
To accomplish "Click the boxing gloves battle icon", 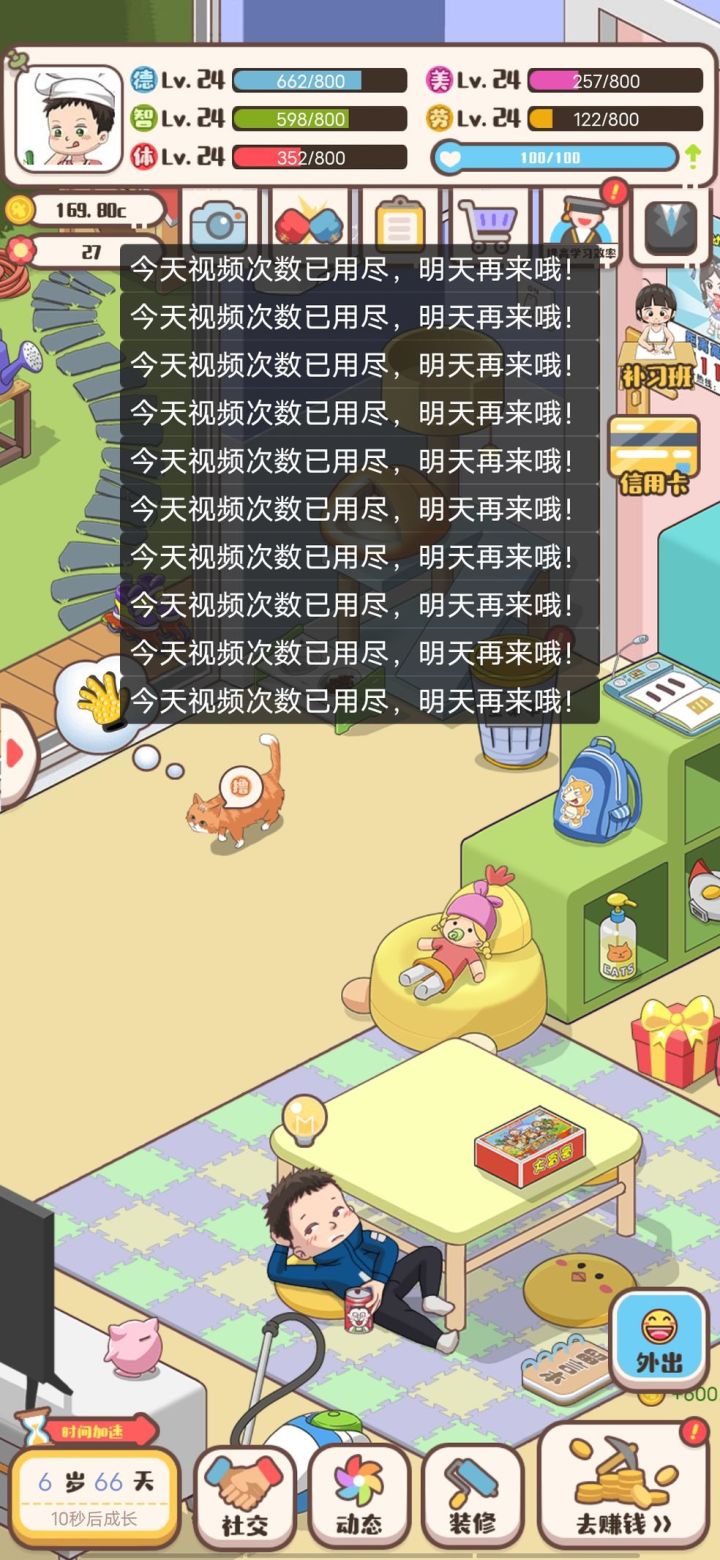I will pos(307,222).
